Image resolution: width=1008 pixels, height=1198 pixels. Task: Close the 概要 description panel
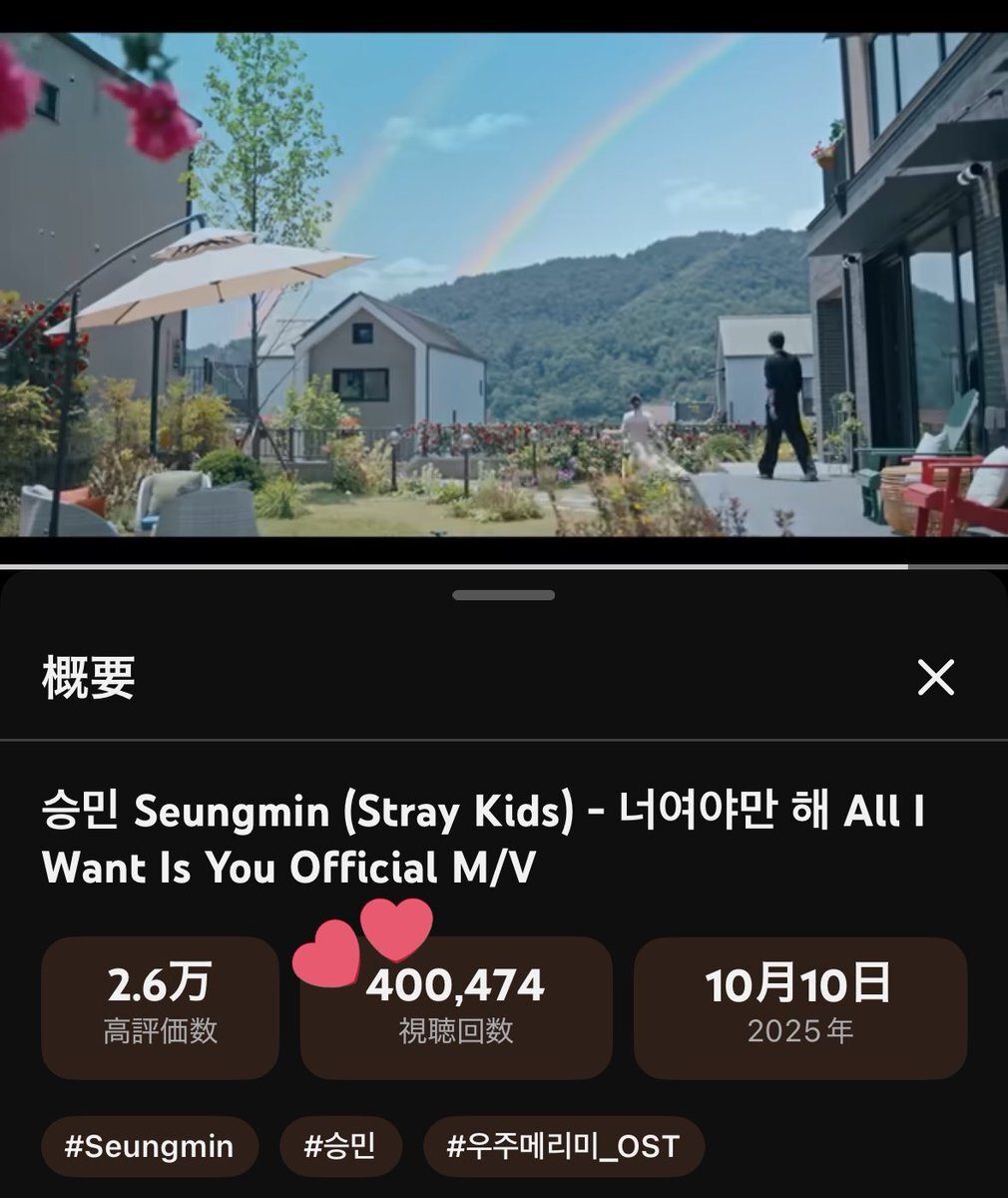click(935, 678)
